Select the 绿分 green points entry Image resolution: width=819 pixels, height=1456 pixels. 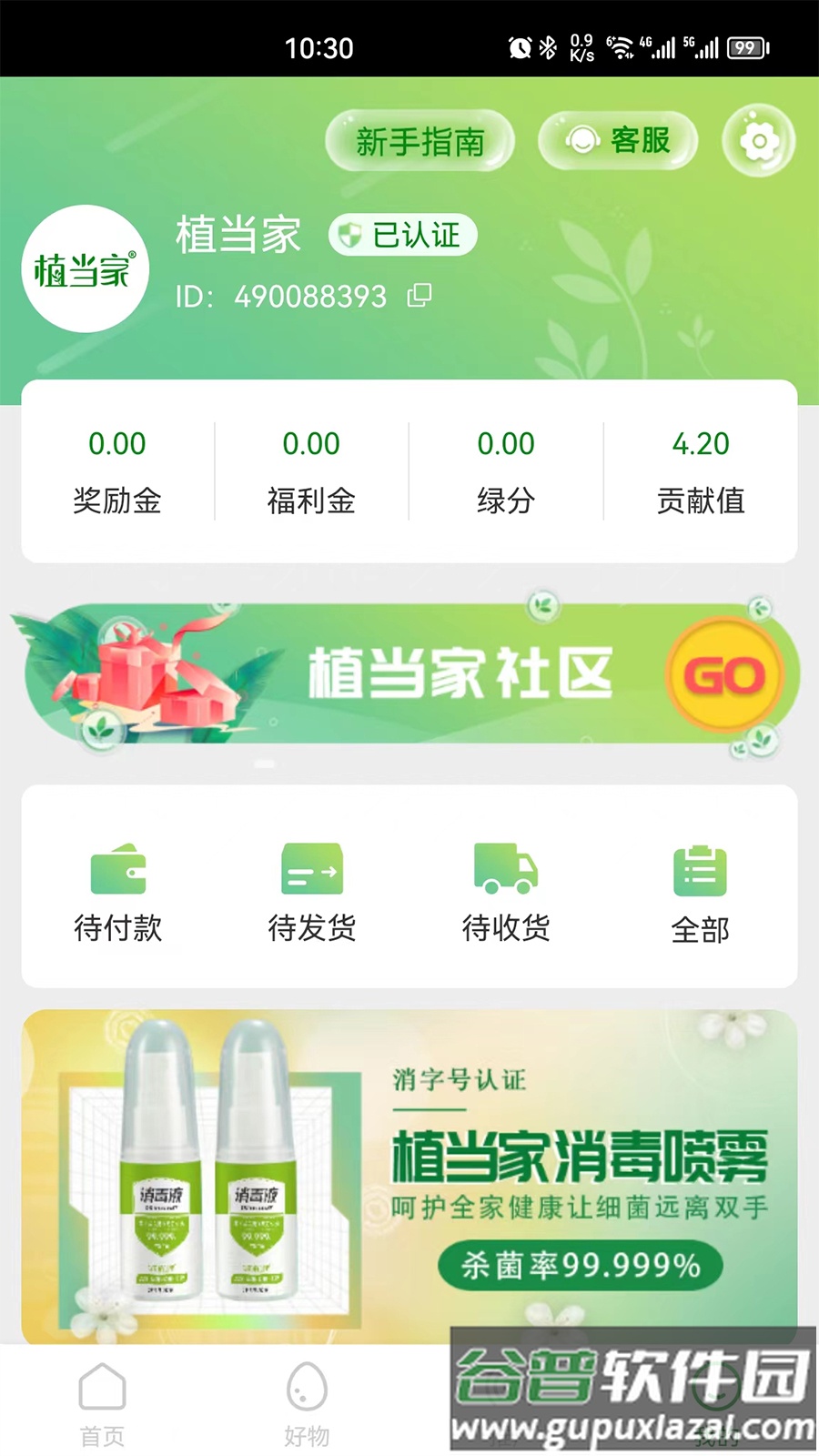(x=507, y=469)
